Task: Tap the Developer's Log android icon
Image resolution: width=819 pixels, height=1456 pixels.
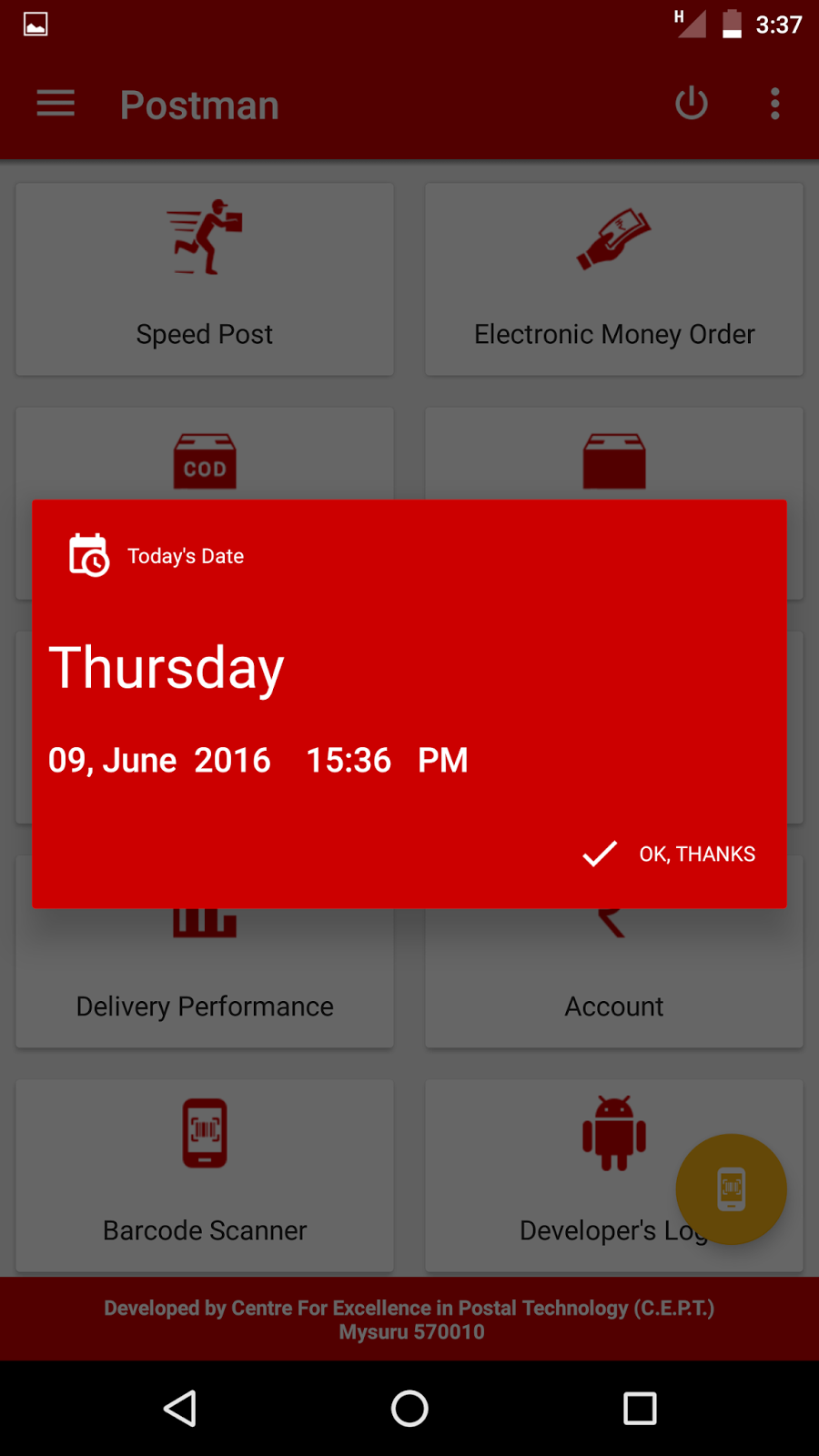Action: (613, 1133)
